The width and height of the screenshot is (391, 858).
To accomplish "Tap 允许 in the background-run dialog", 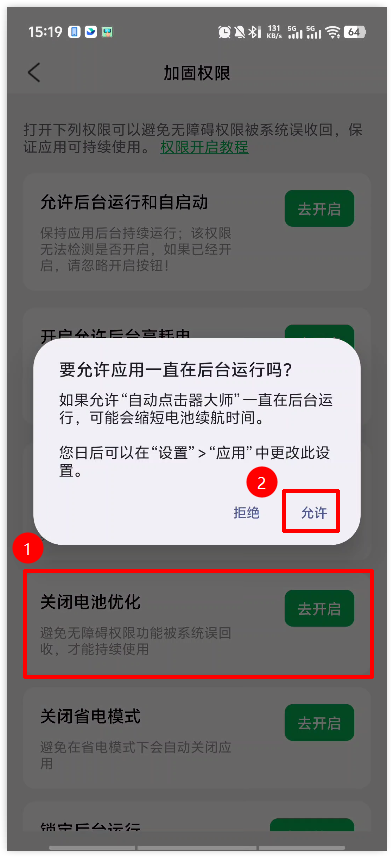I will [314, 512].
